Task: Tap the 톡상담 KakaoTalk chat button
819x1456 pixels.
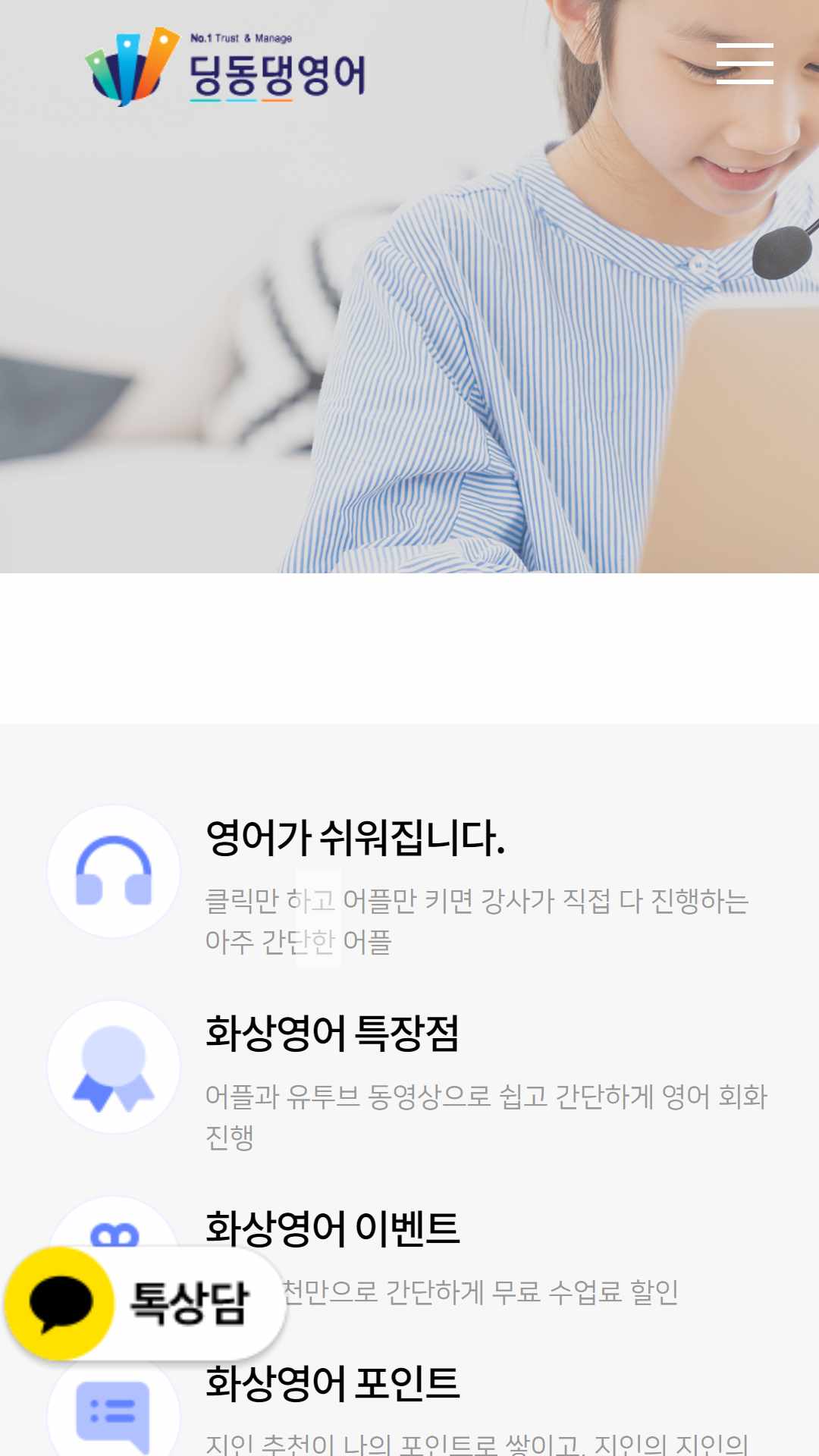Action: tap(145, 1303)
